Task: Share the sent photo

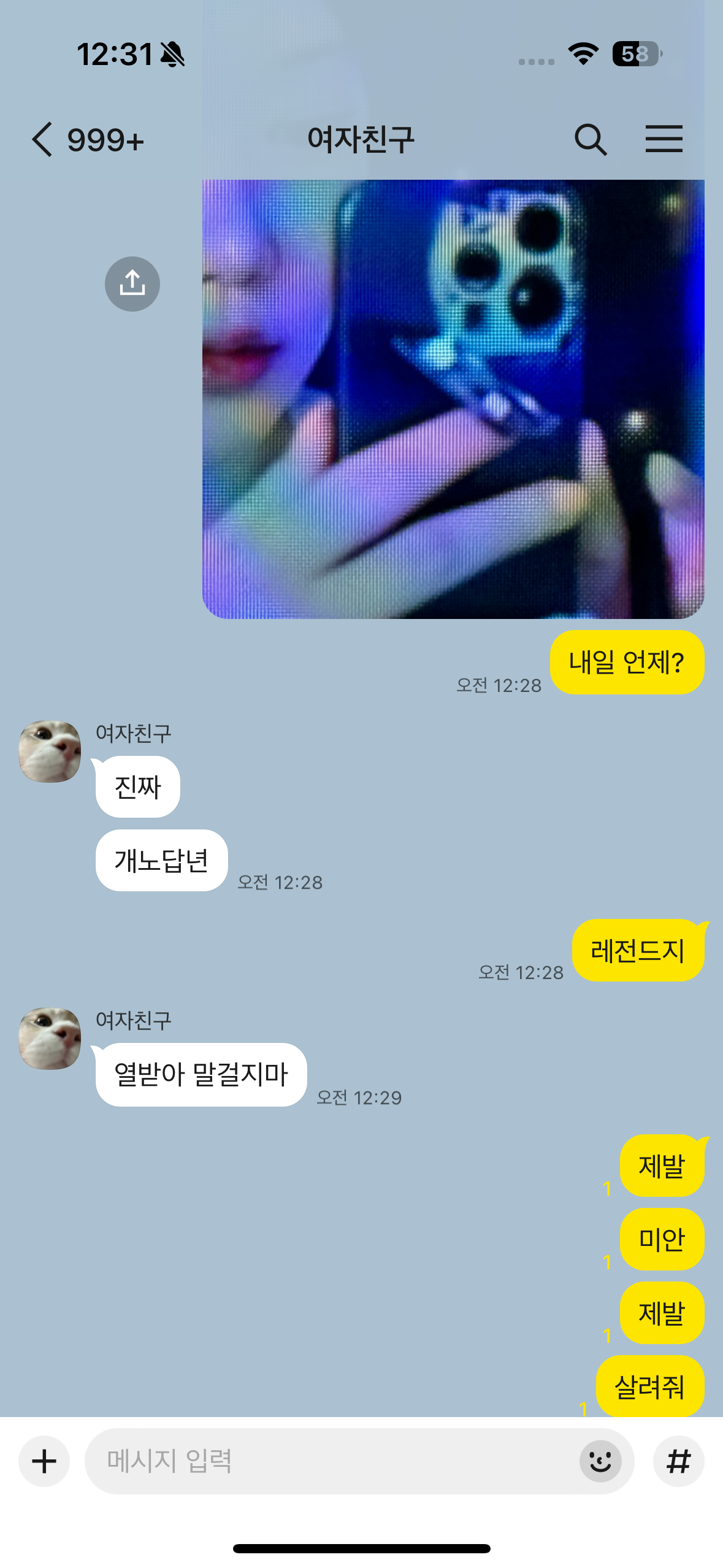Action: [x=132, y=284]
